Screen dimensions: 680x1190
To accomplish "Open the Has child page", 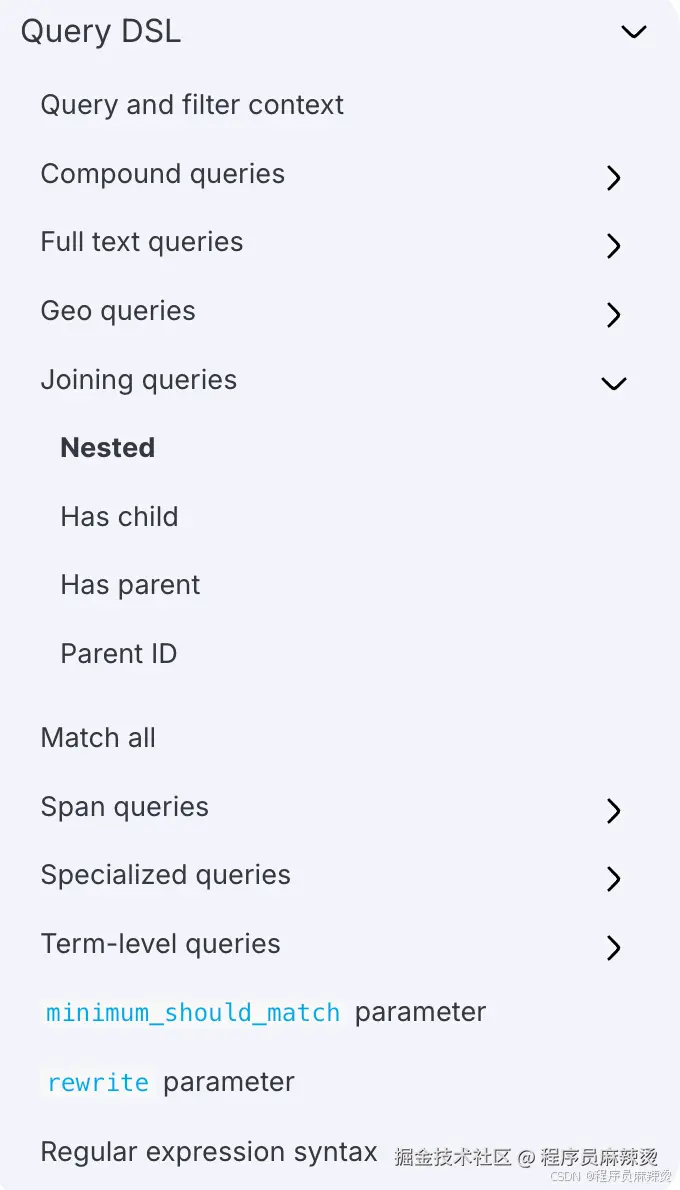I will pyautogui.click(x=119, y=517).
